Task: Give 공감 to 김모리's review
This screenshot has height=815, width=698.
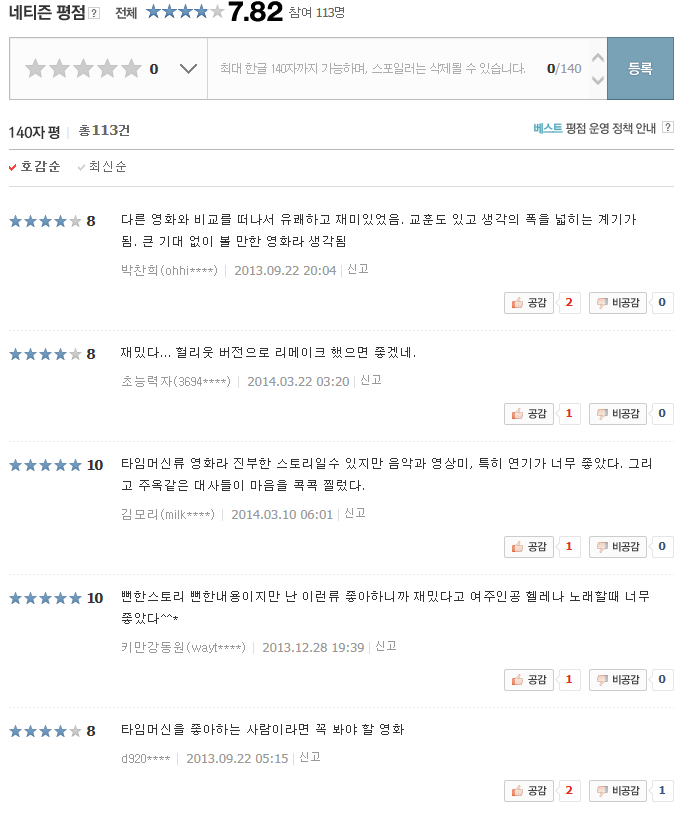Action: [x=530, y=547]
